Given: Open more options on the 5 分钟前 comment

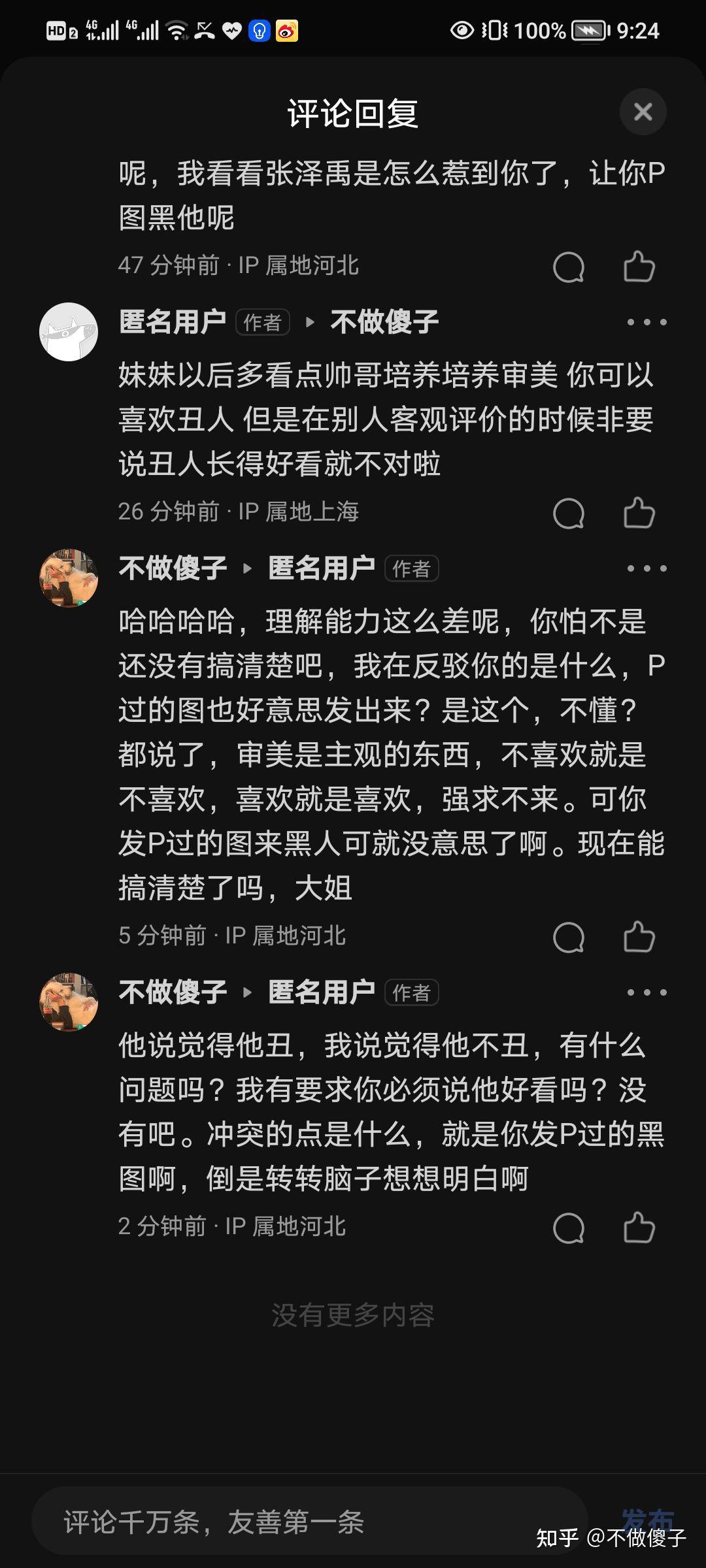Looking at the screenshot, I should pyautogui.click(x=647, y=568).
